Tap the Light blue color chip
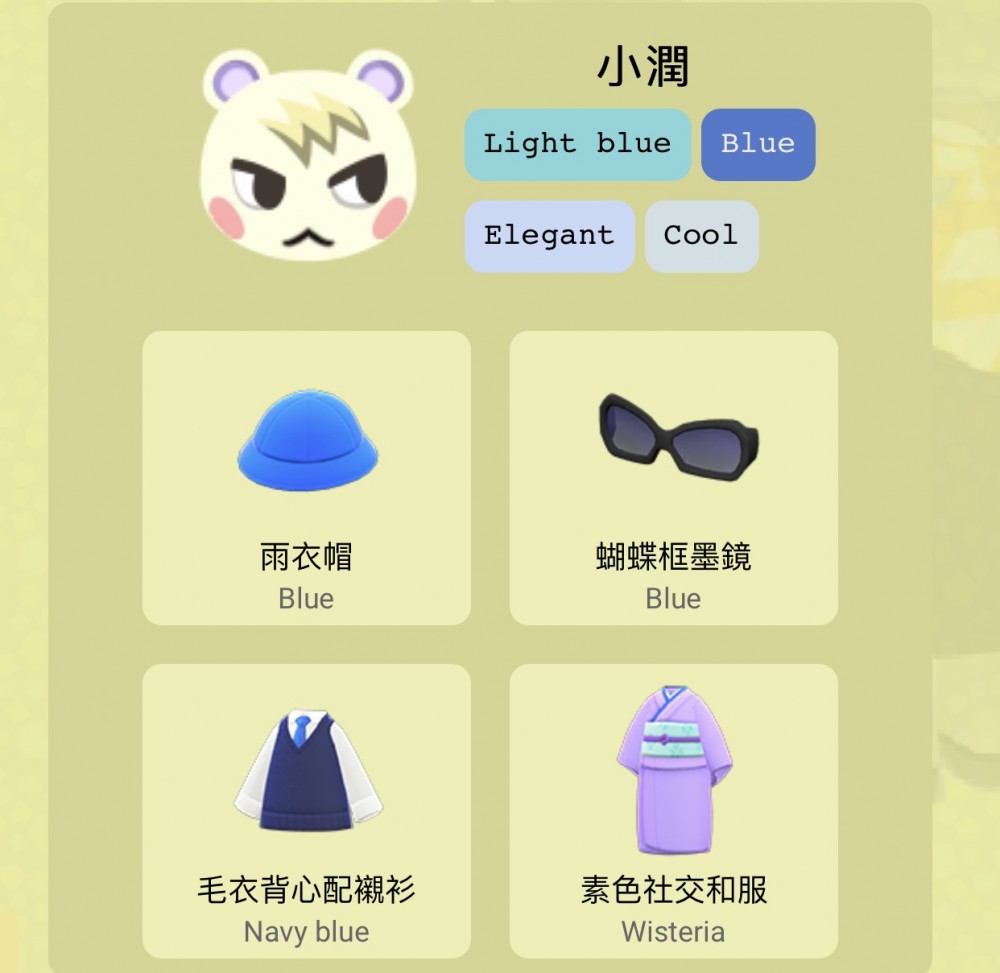Screen dimensions: 1000x973 pyautogui.click(x=577, y=144)
